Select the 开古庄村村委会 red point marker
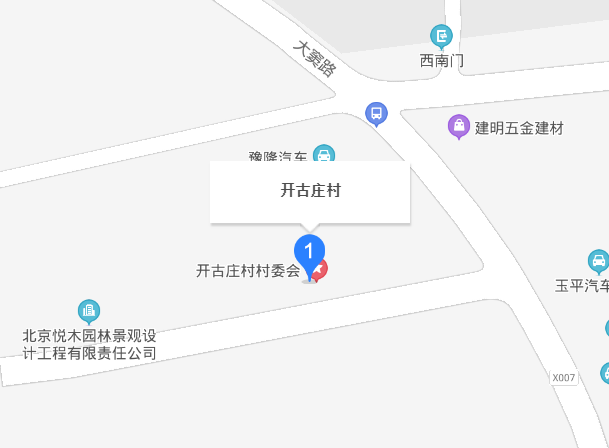Screen dimensions: 609x448 (x=321, y=268)
